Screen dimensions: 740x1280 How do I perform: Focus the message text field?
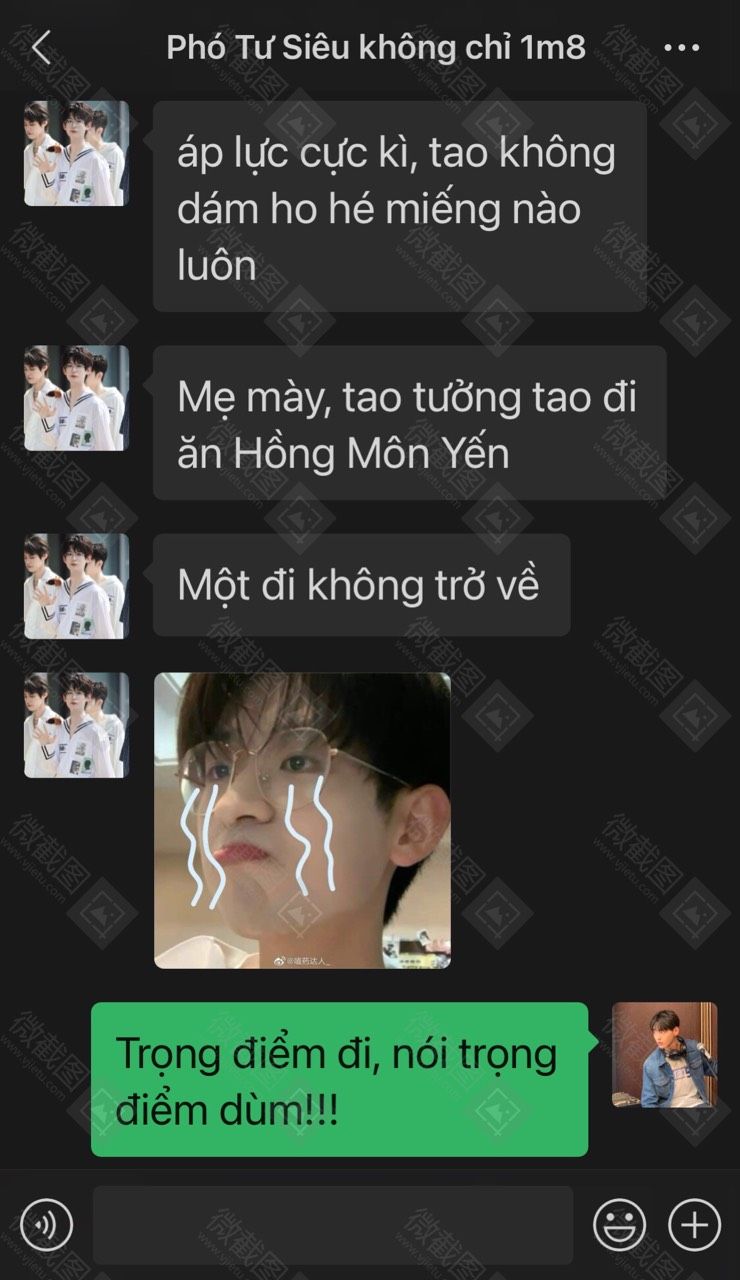(332, 1225)
